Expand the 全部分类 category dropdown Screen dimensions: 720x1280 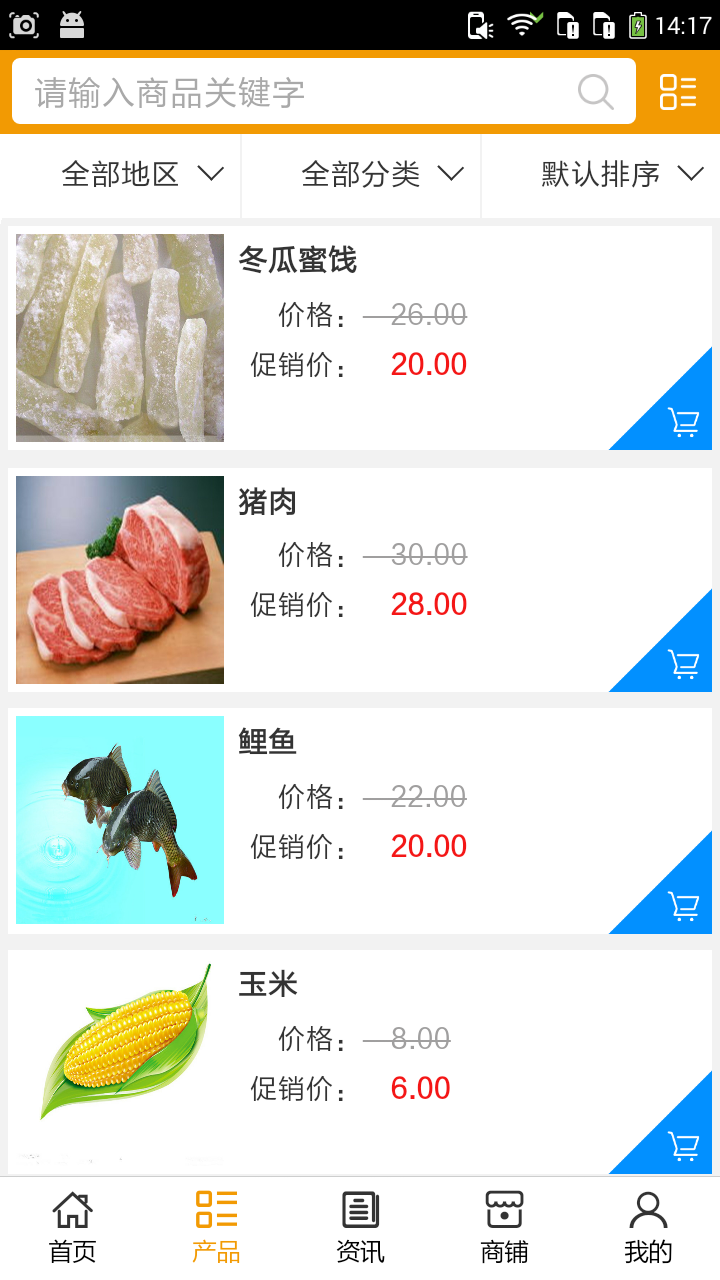tap(382, 175)
